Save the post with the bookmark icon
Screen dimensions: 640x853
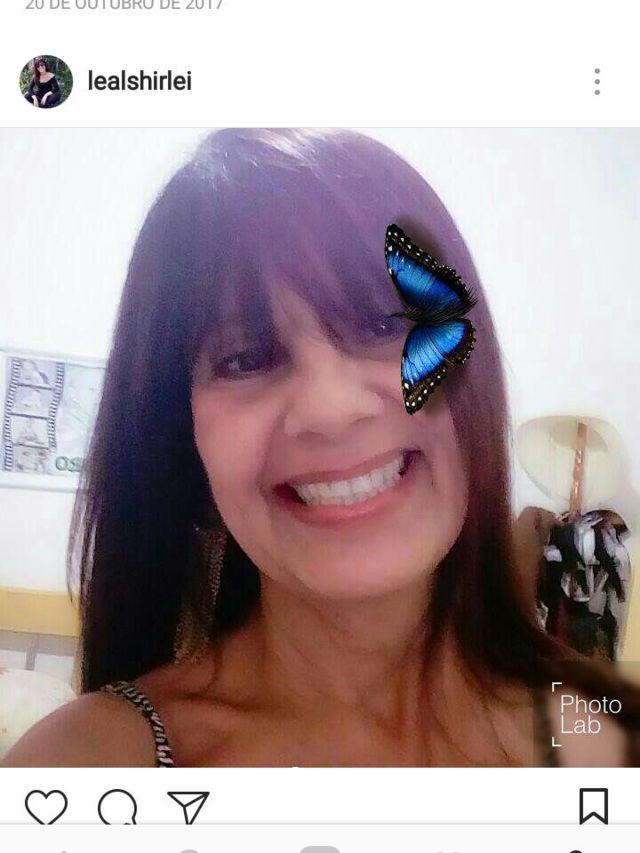coord(594,806)
